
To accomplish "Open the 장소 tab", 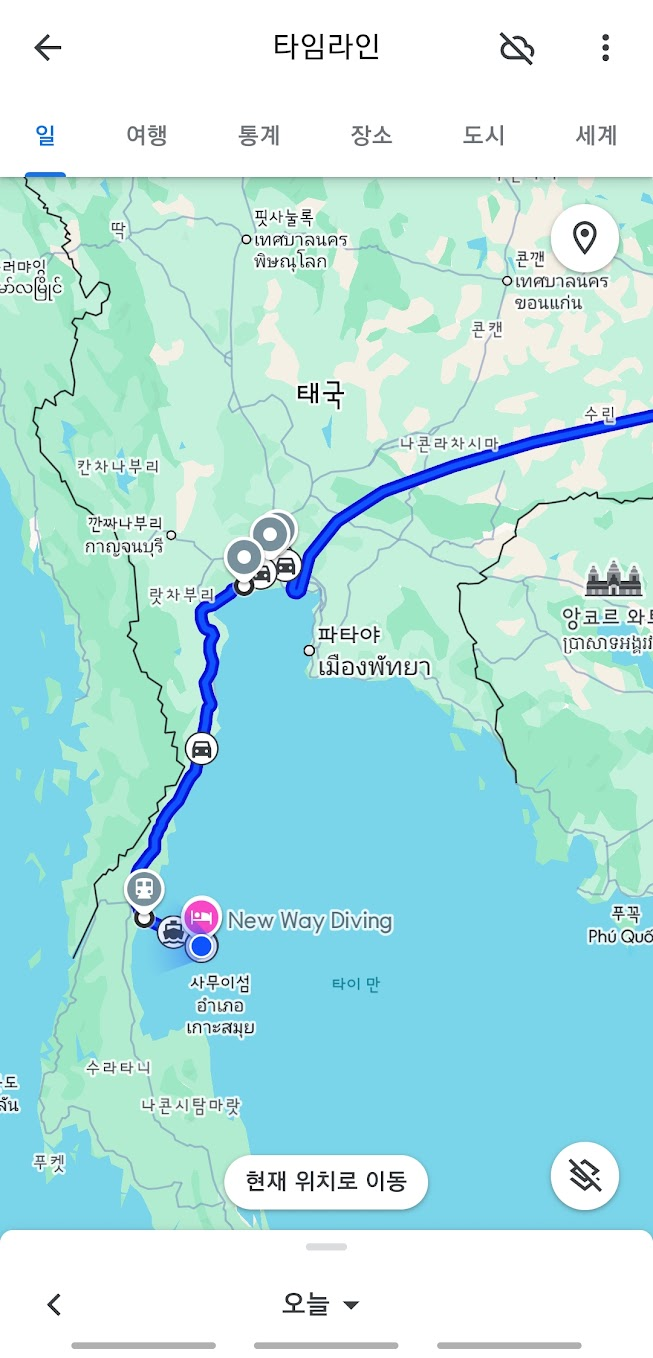I will 371,136.
